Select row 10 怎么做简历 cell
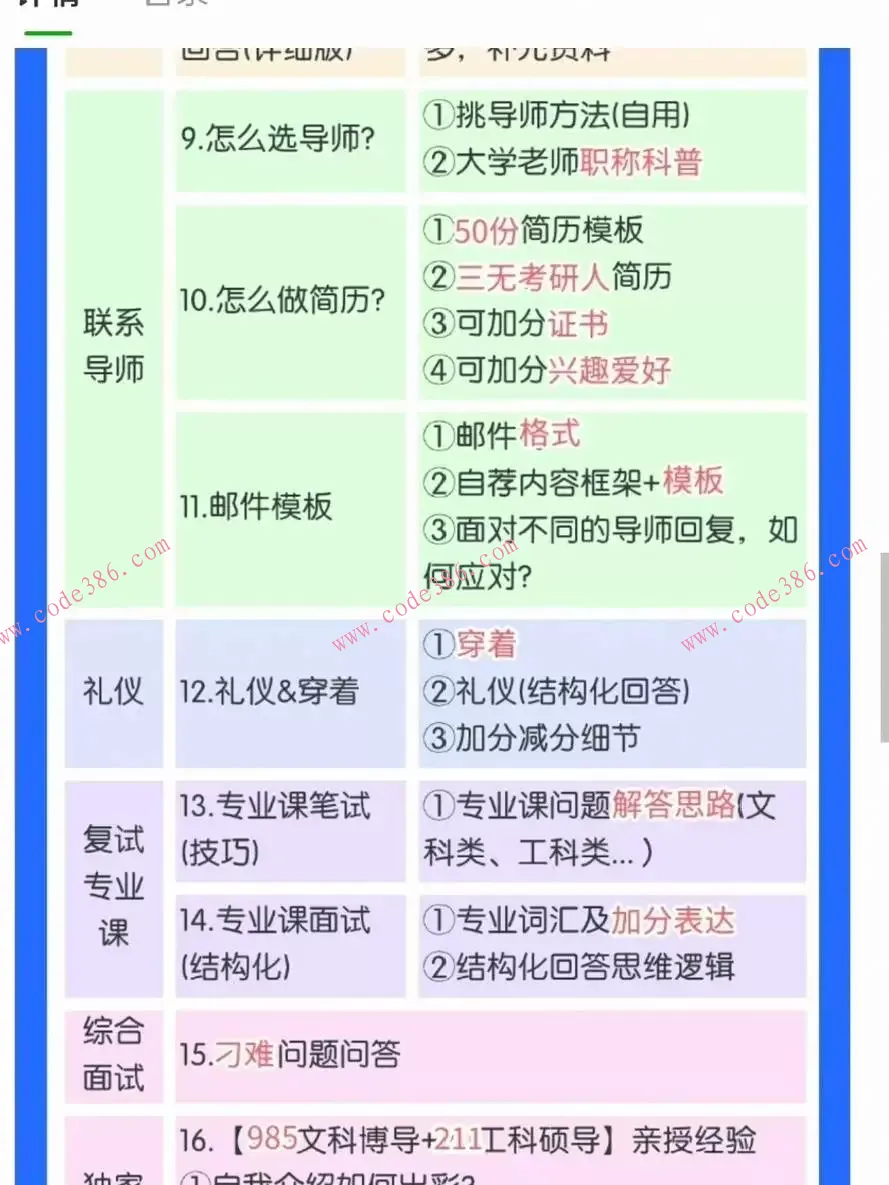Screen dimensions: 889x1185 point(289,300)
